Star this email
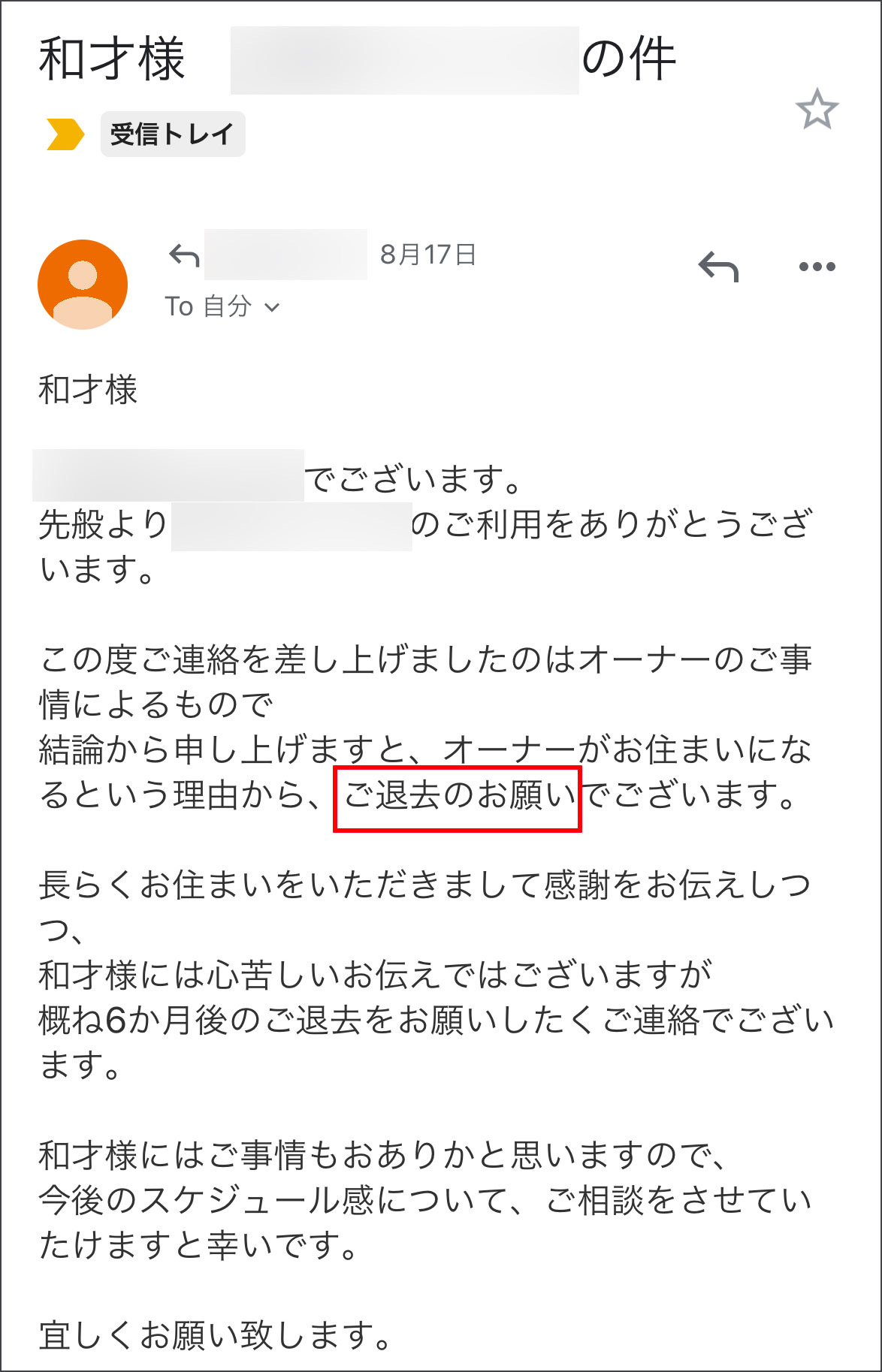Screen dimensions: 882x1372 point(817,110)
